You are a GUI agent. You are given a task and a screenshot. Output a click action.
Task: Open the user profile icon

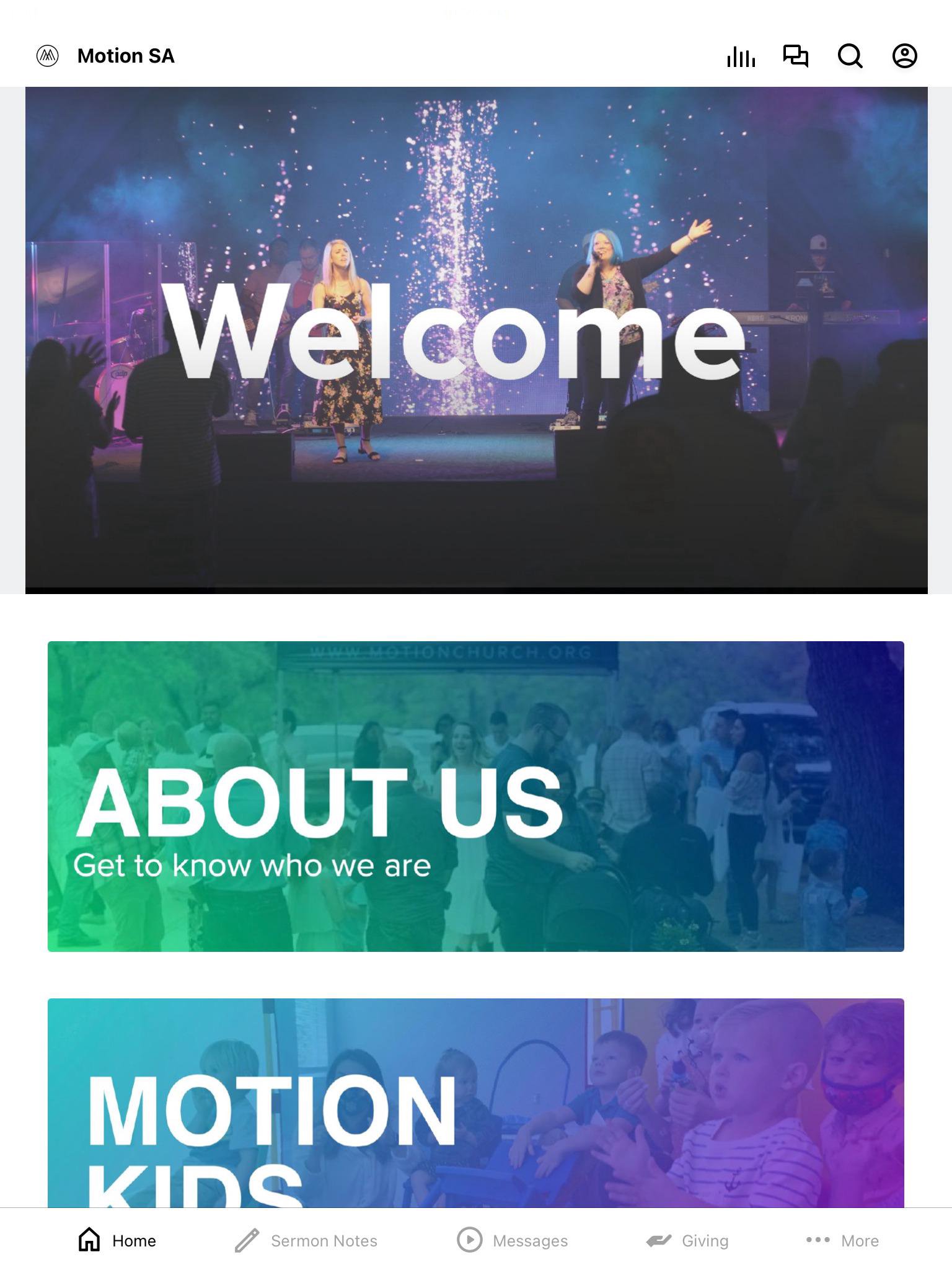[904, 56]
